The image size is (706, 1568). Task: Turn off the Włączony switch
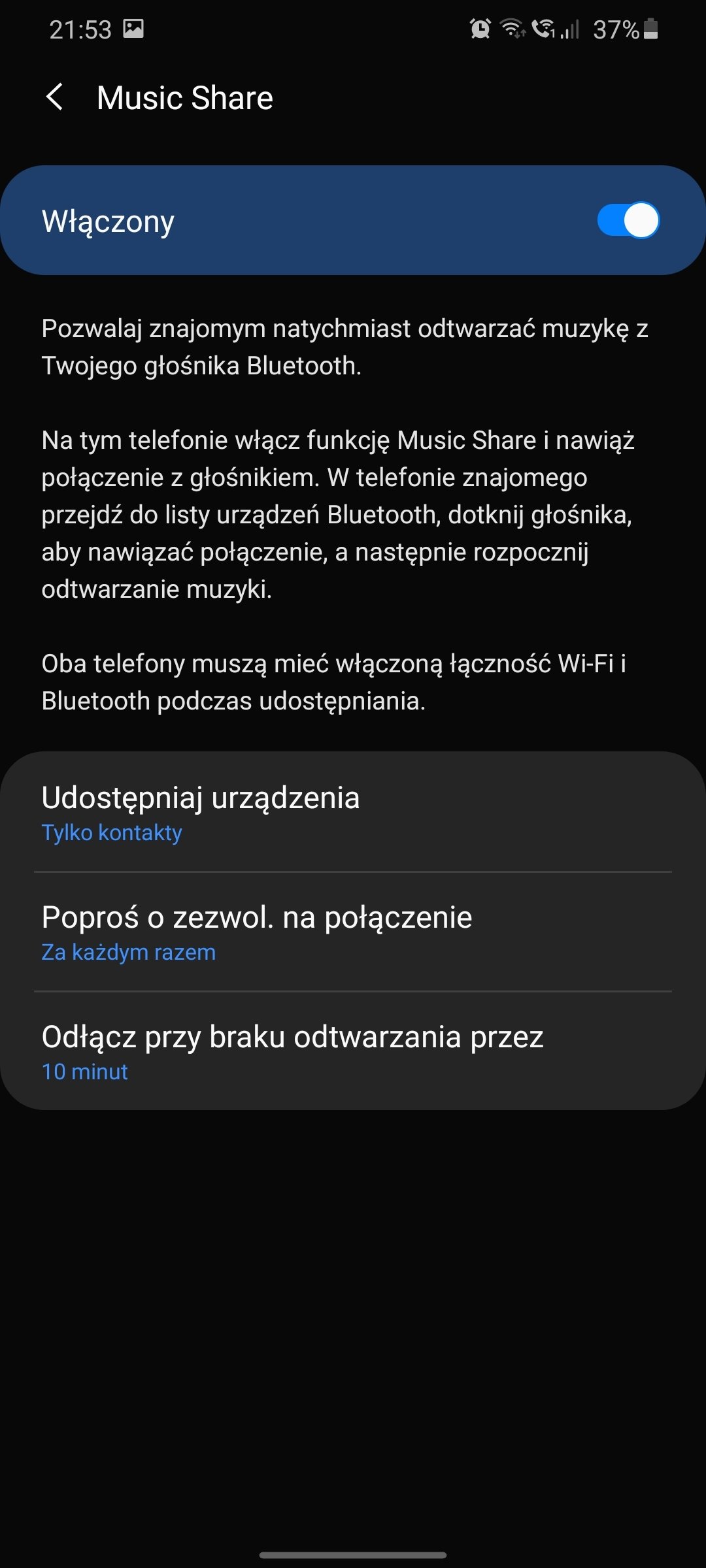coord(628,221)
